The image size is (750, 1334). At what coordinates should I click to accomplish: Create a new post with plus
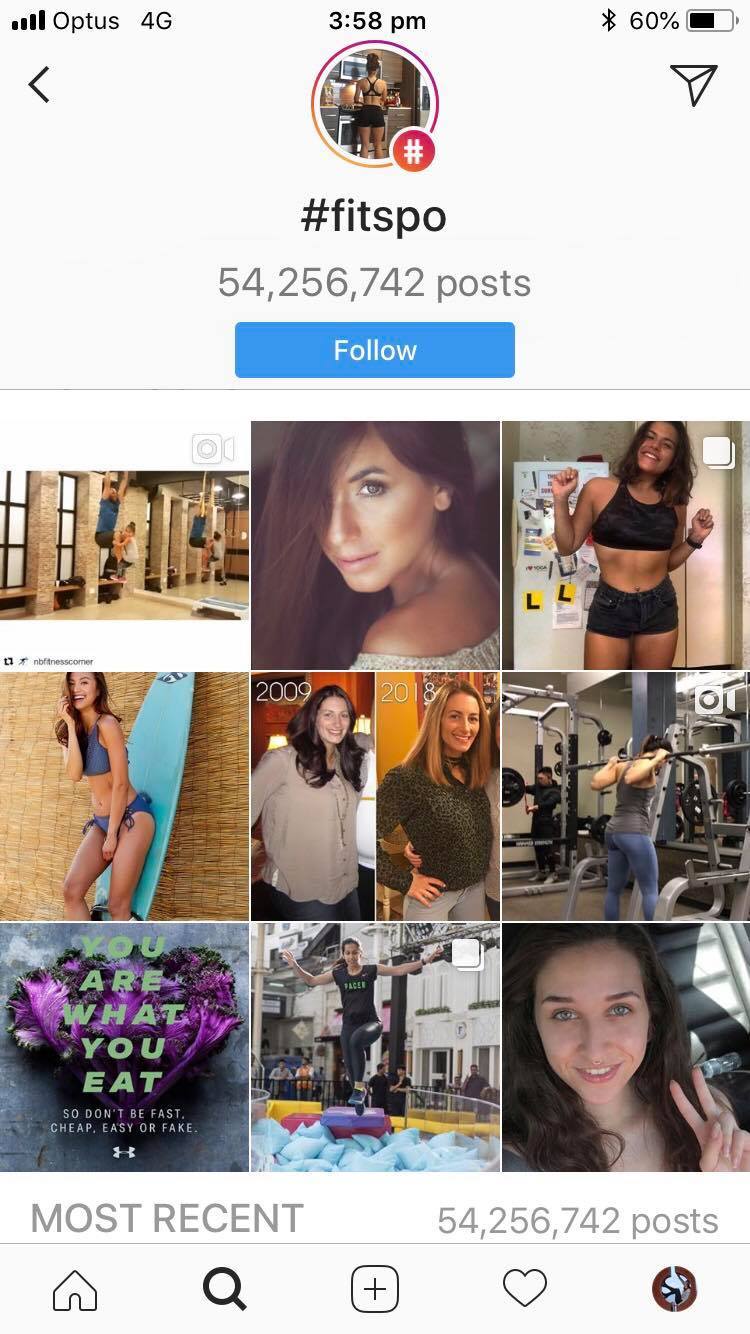point(375,1289)
